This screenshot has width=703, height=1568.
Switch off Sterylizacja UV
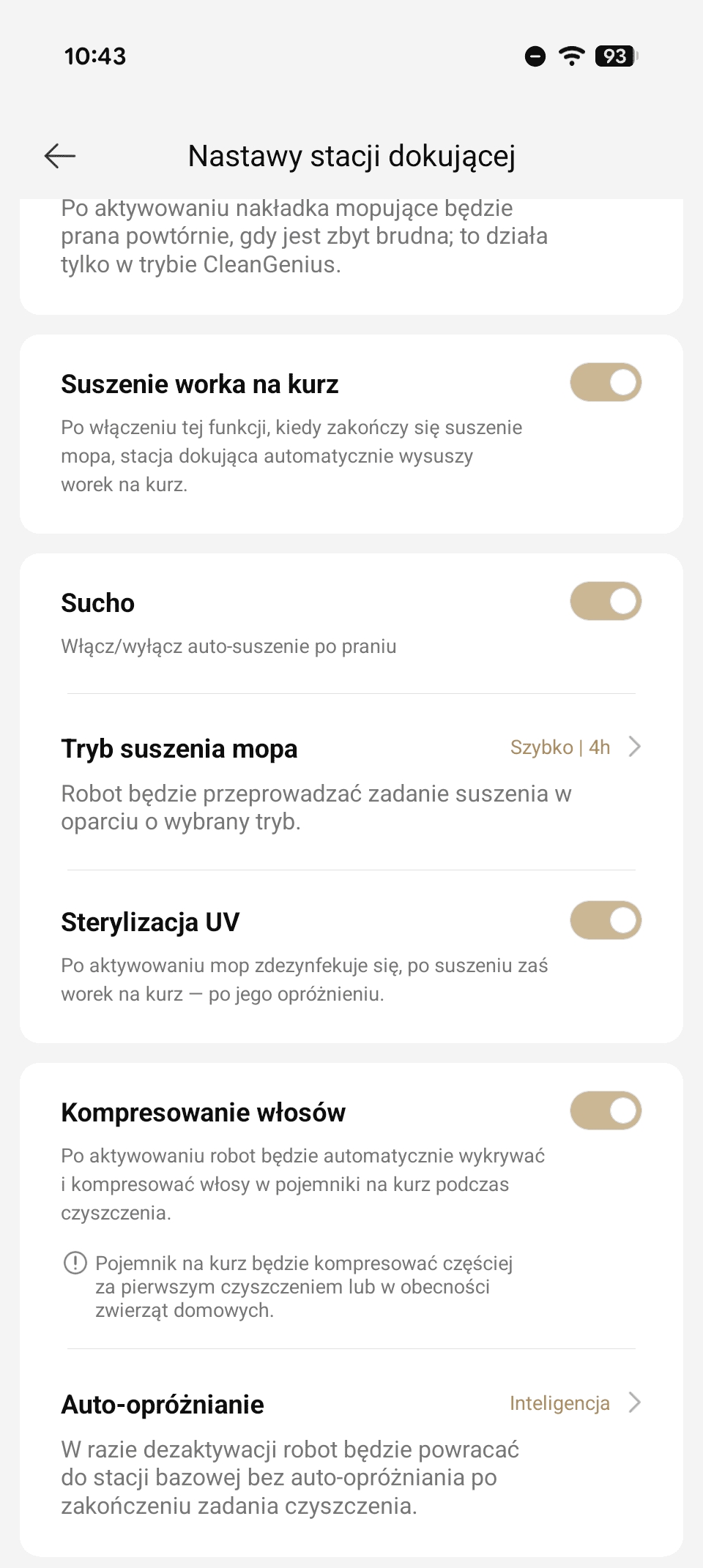click(x=606, y=921)
